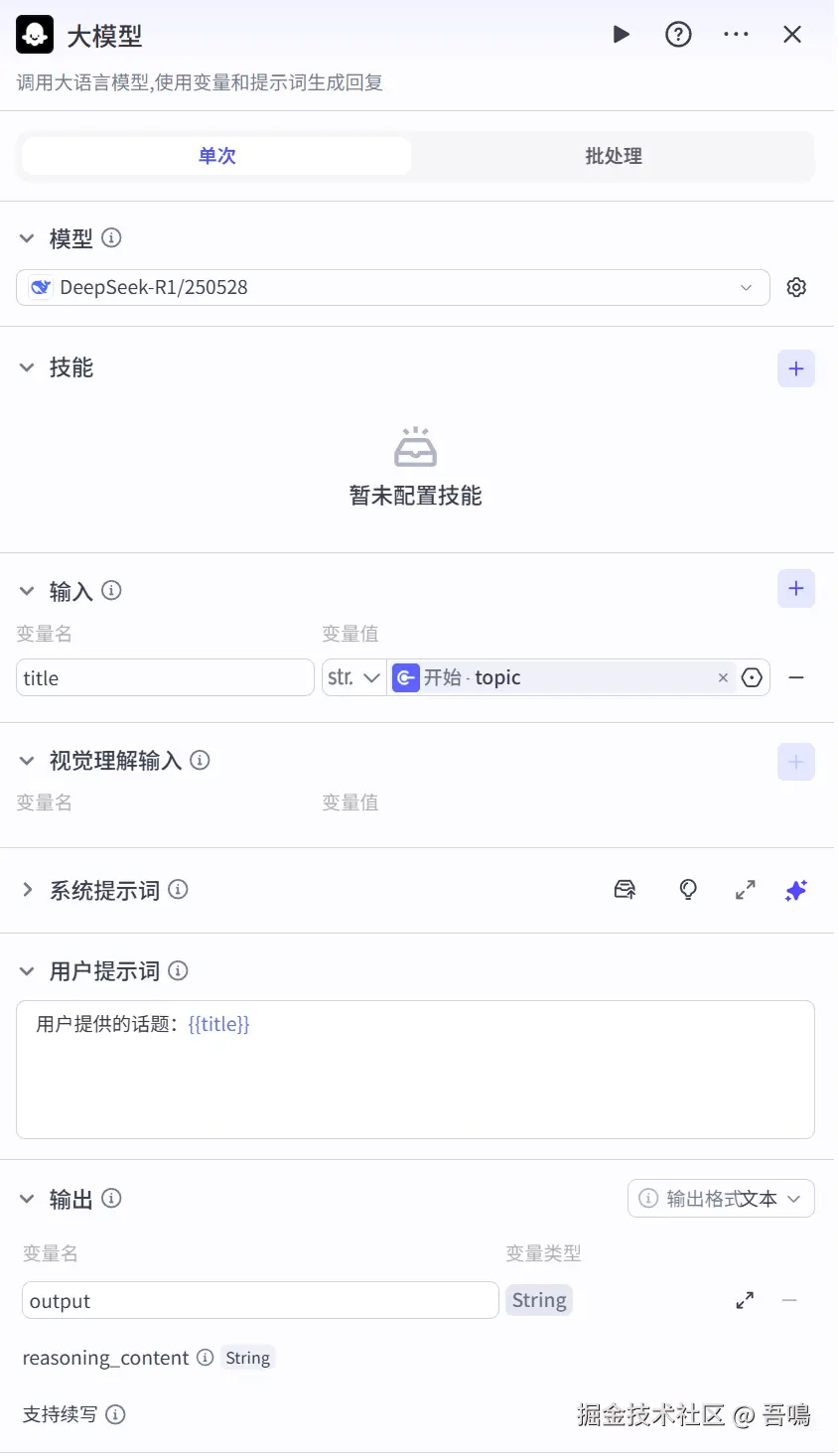The height and width of the screenshot is (1456, 838).
Task: Open the three-dot overflow menu
Action: pos(736,35)
